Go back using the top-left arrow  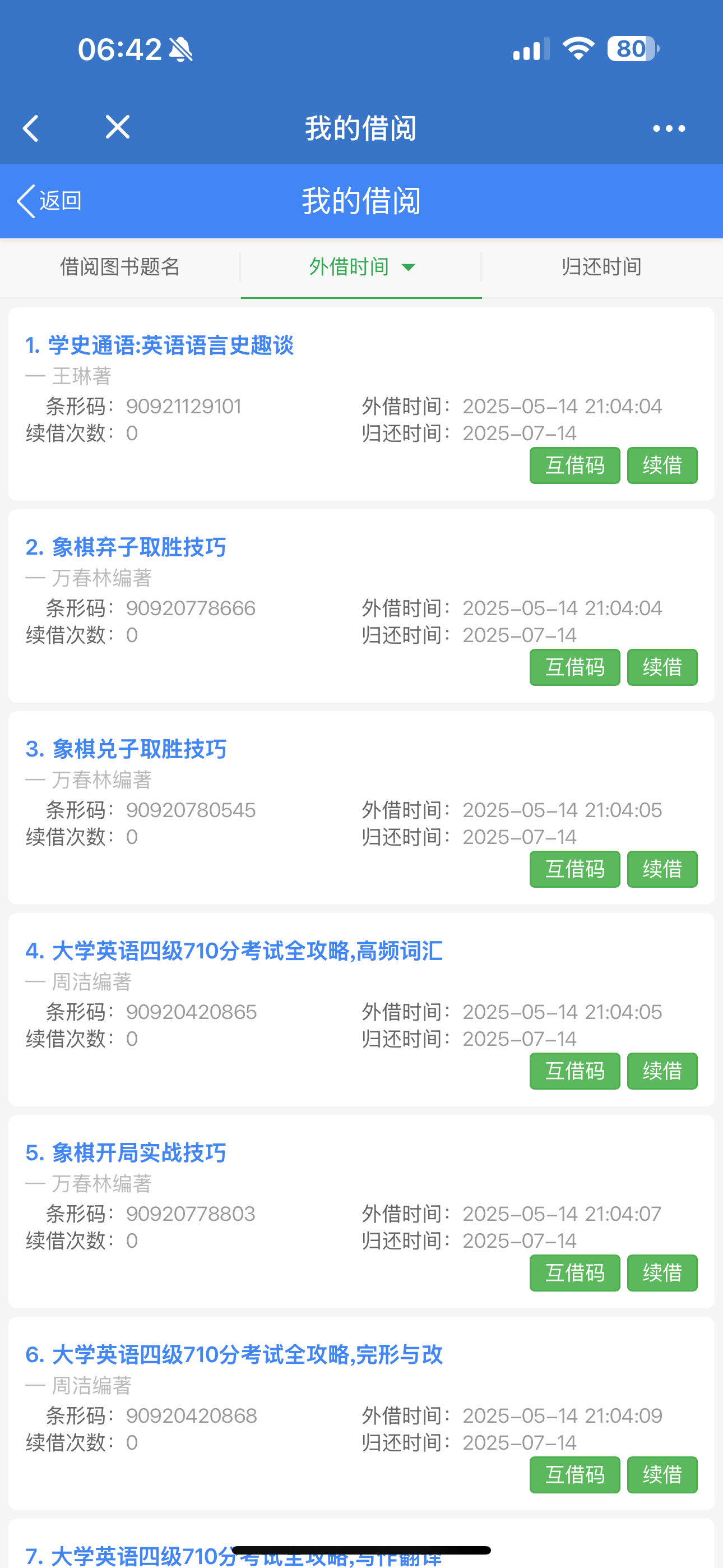[x=30, y=128]
